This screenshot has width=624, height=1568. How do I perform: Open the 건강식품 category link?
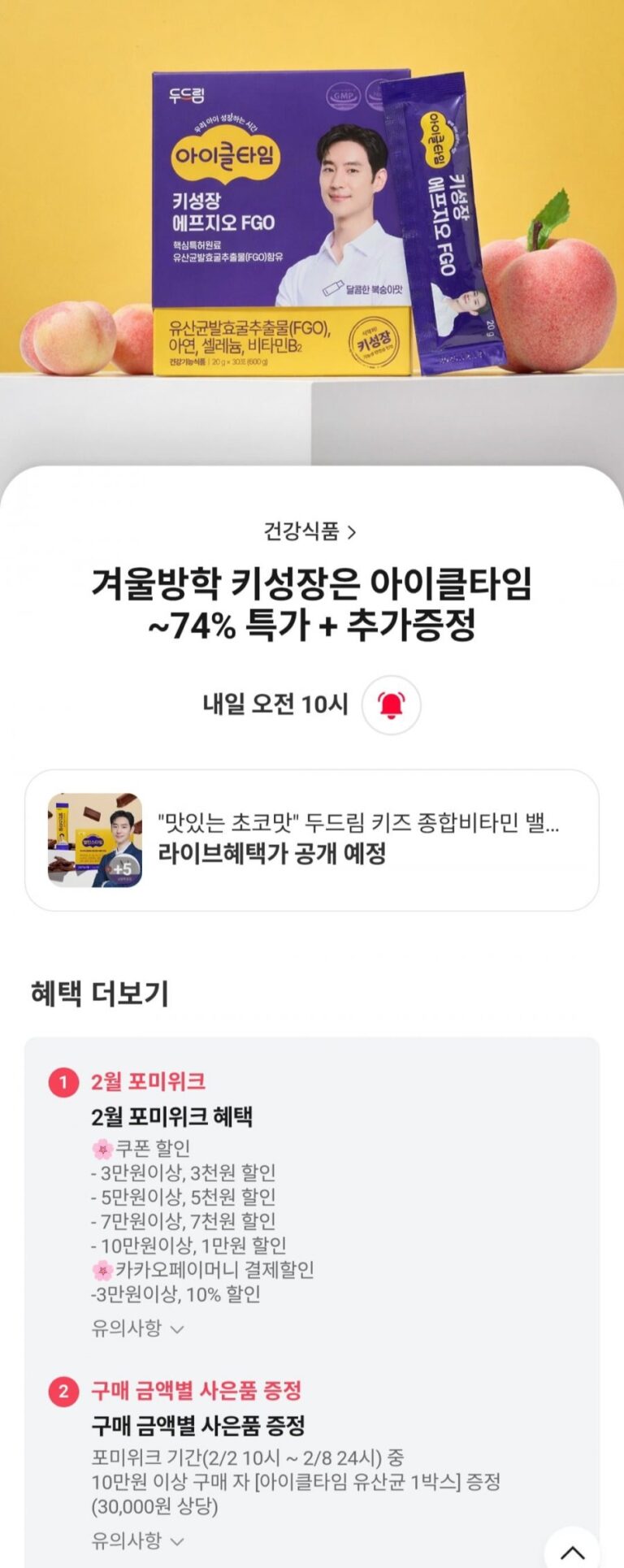click(310, 532)
